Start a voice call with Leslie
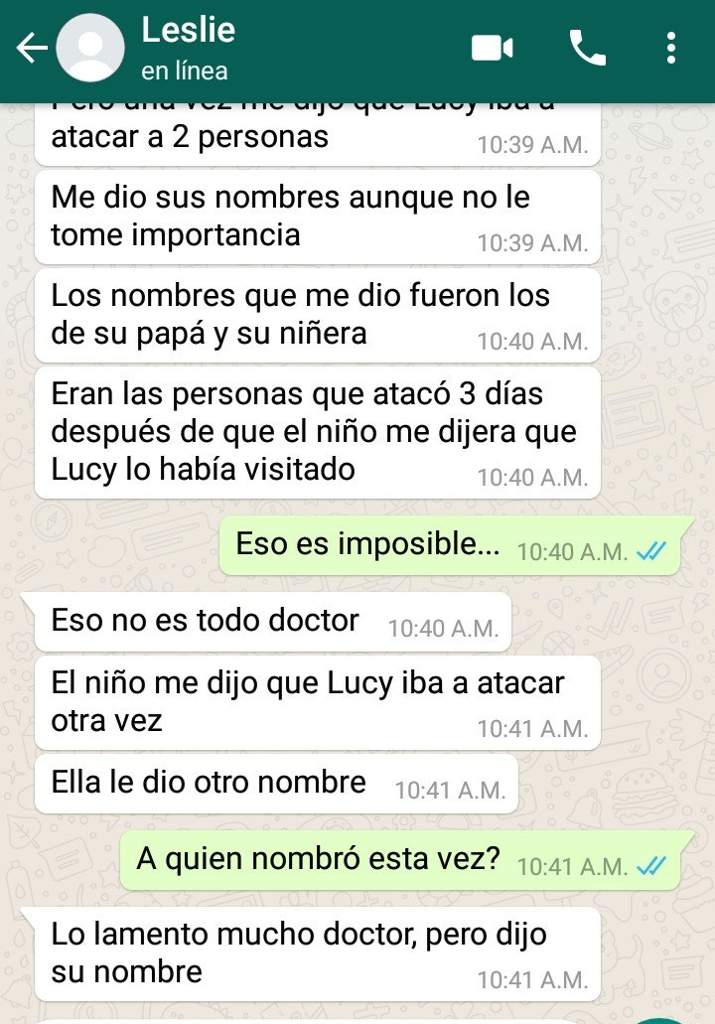The height and width of the screenshot is (1024, 715). (x=587, y=48)
